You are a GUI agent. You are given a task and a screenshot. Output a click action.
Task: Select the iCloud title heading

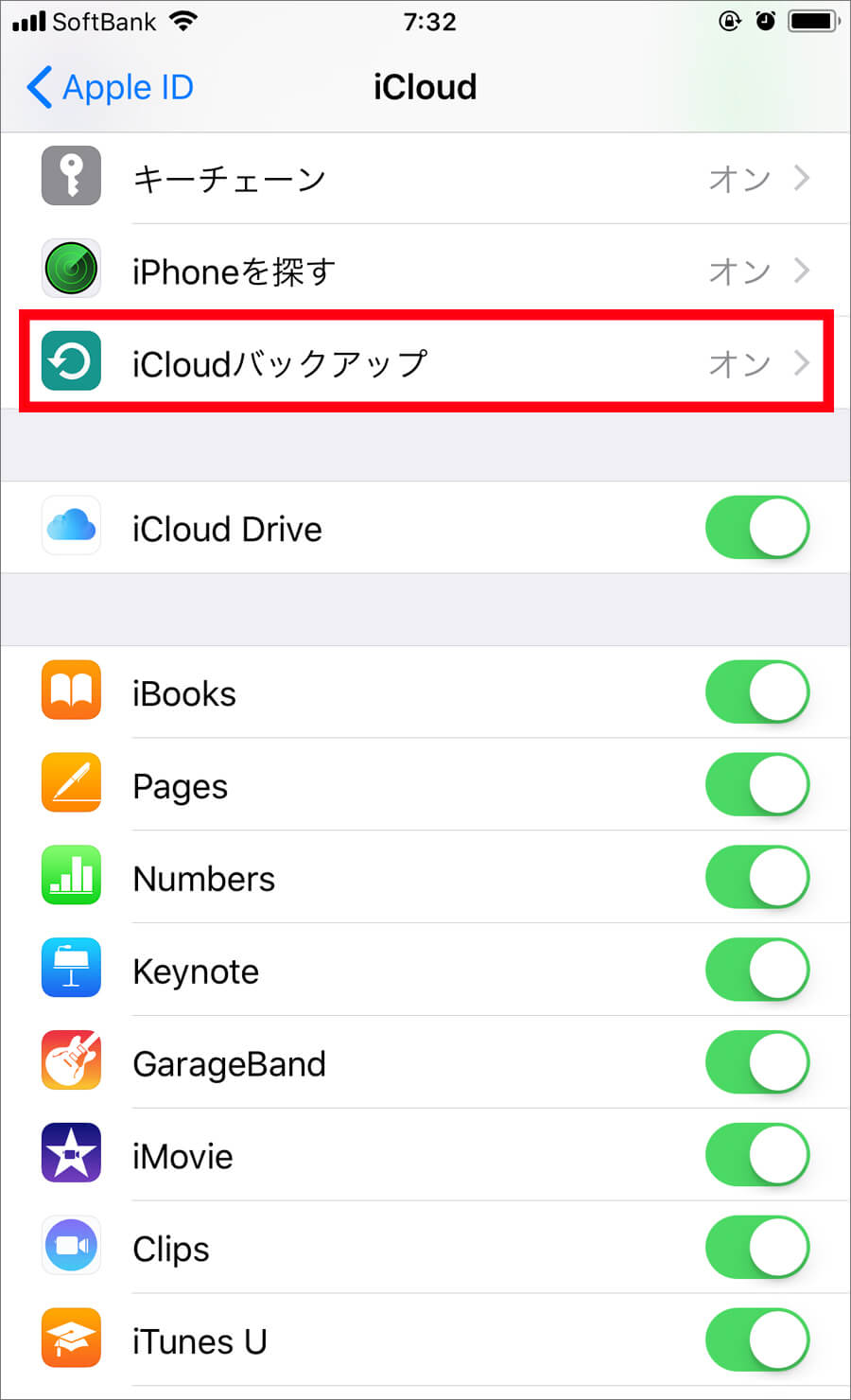pos(425,86)
